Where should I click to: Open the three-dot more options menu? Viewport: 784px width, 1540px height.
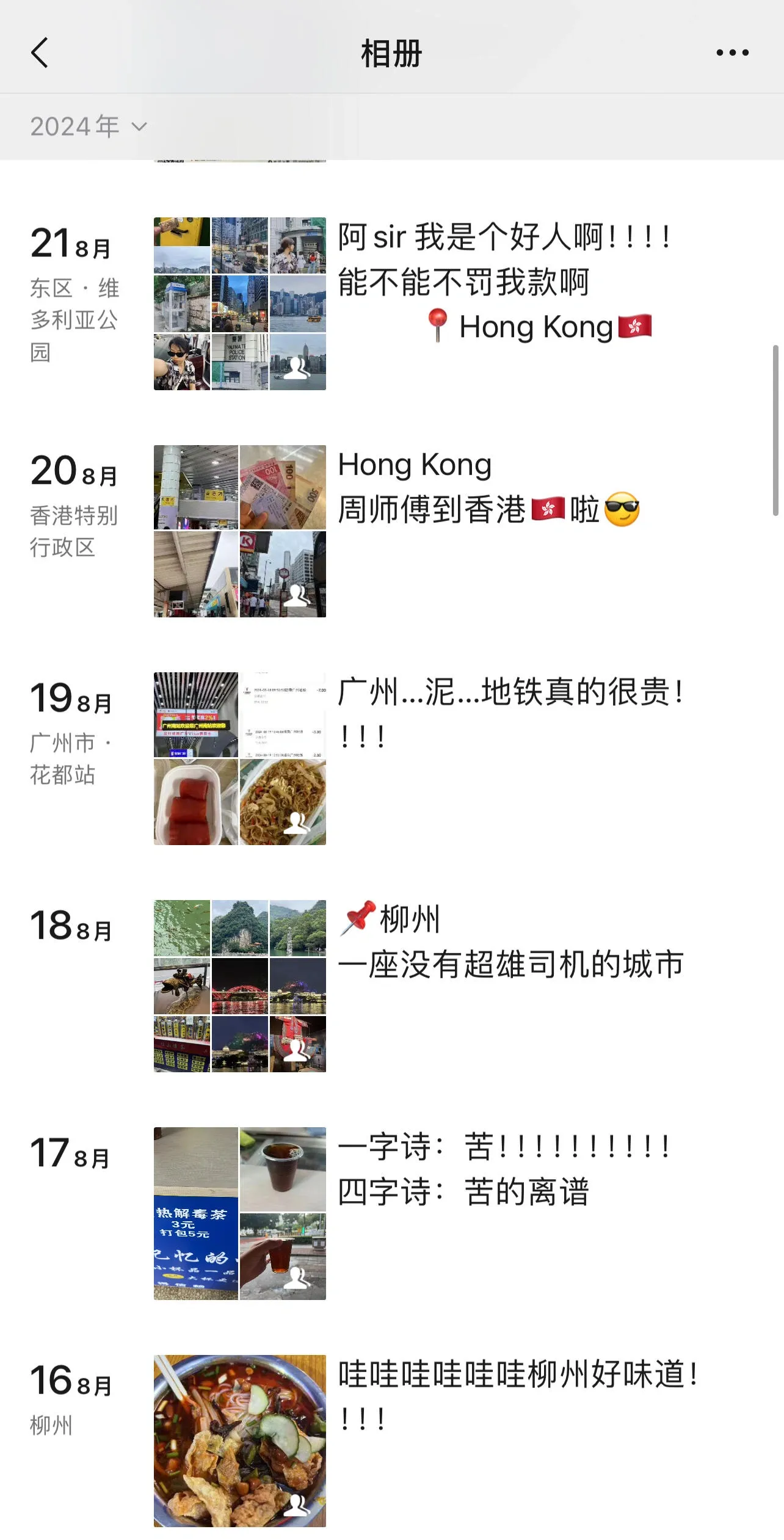point(732,53)
